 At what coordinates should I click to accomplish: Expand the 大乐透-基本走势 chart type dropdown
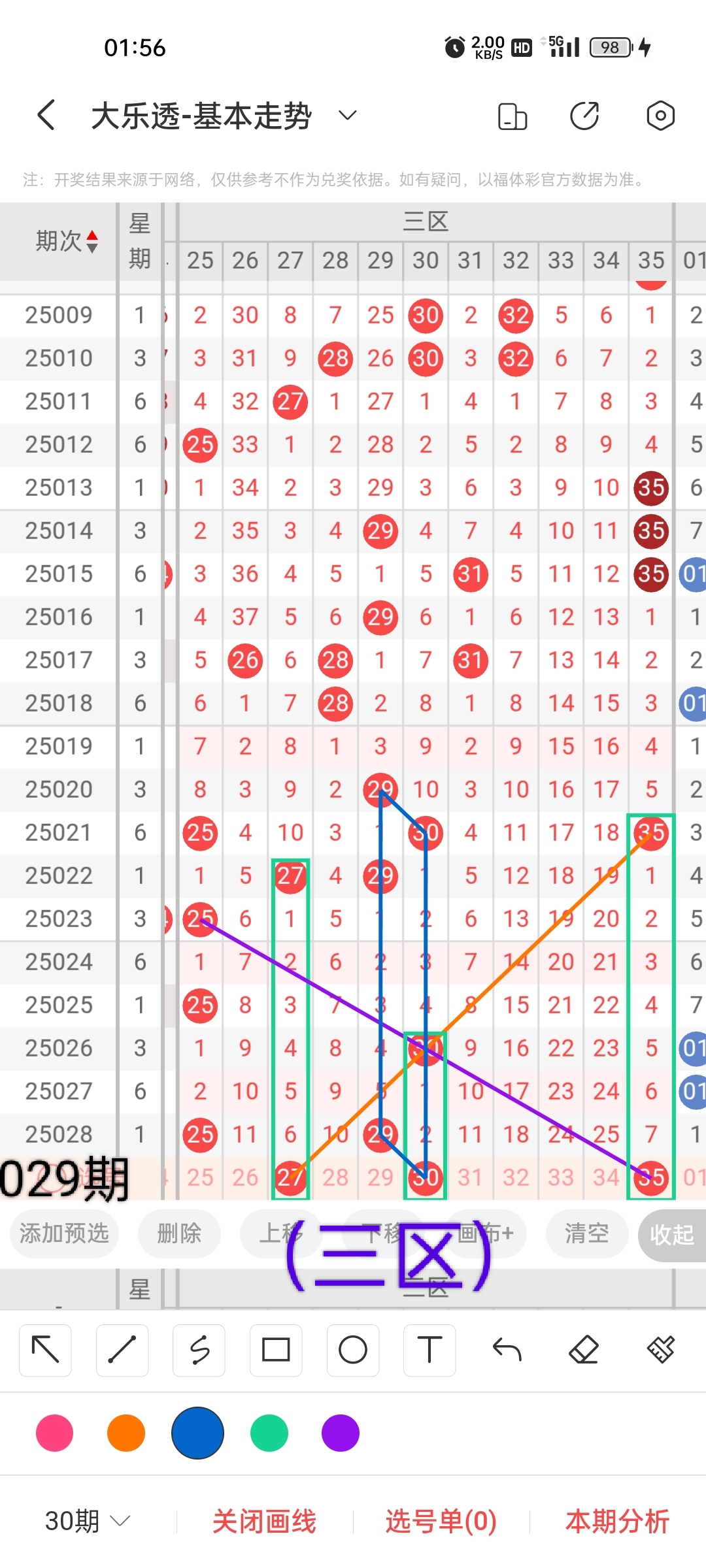[x=348, y=116]
